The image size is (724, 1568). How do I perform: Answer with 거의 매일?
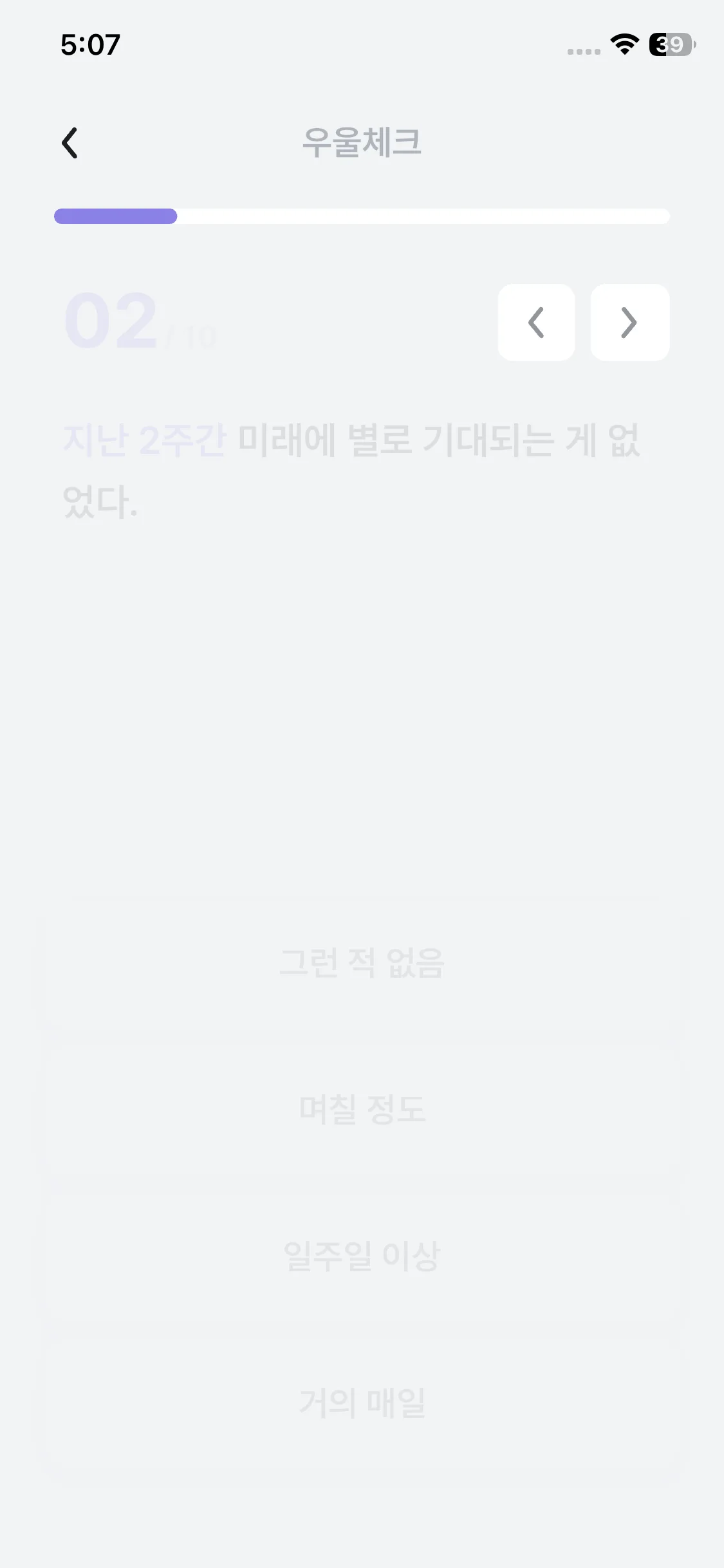(x=362, y=1403)
